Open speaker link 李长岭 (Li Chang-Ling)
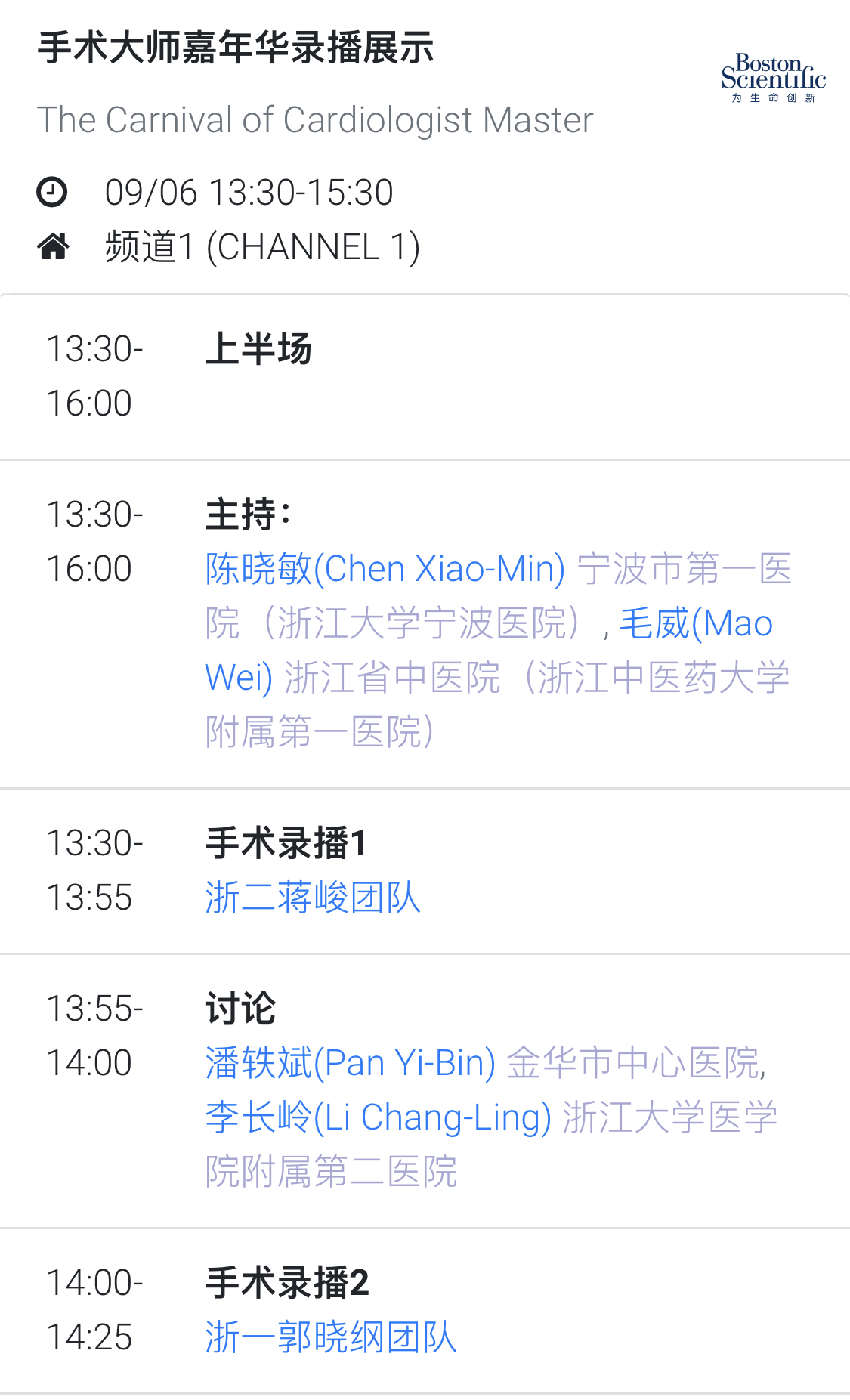The width and height of the screenshot is (850, 1400). pyautogui.click(x=379, y=1117)
